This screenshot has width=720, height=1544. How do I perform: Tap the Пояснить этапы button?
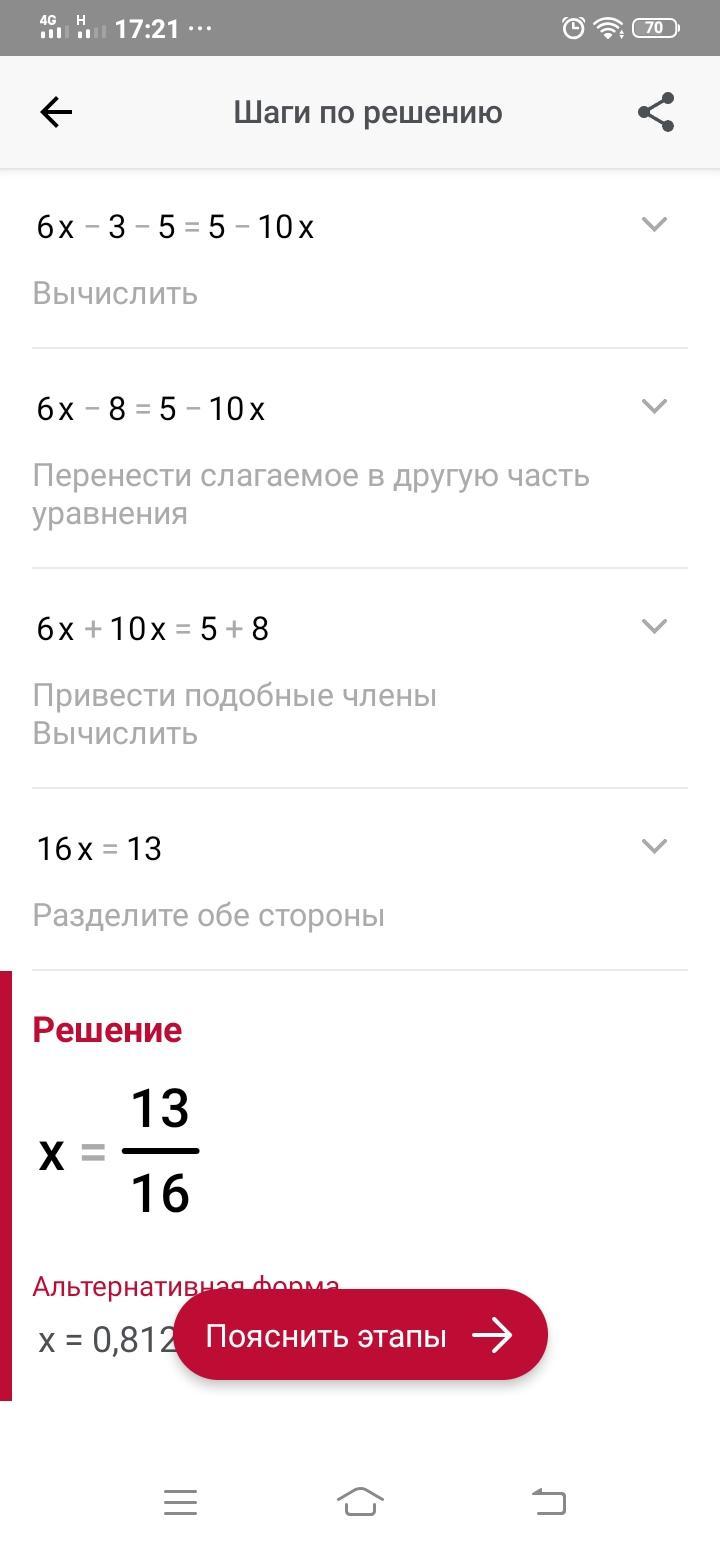[x=360, y=1335]
